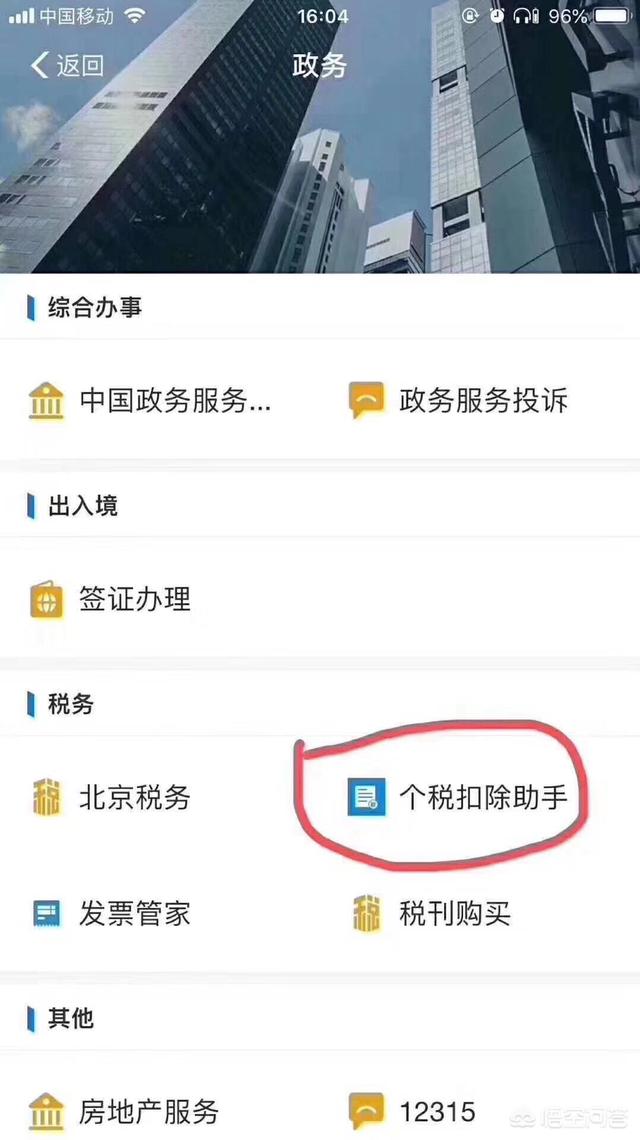
Task: Go back using the 返回 button
Action: (x=68, y=66)
